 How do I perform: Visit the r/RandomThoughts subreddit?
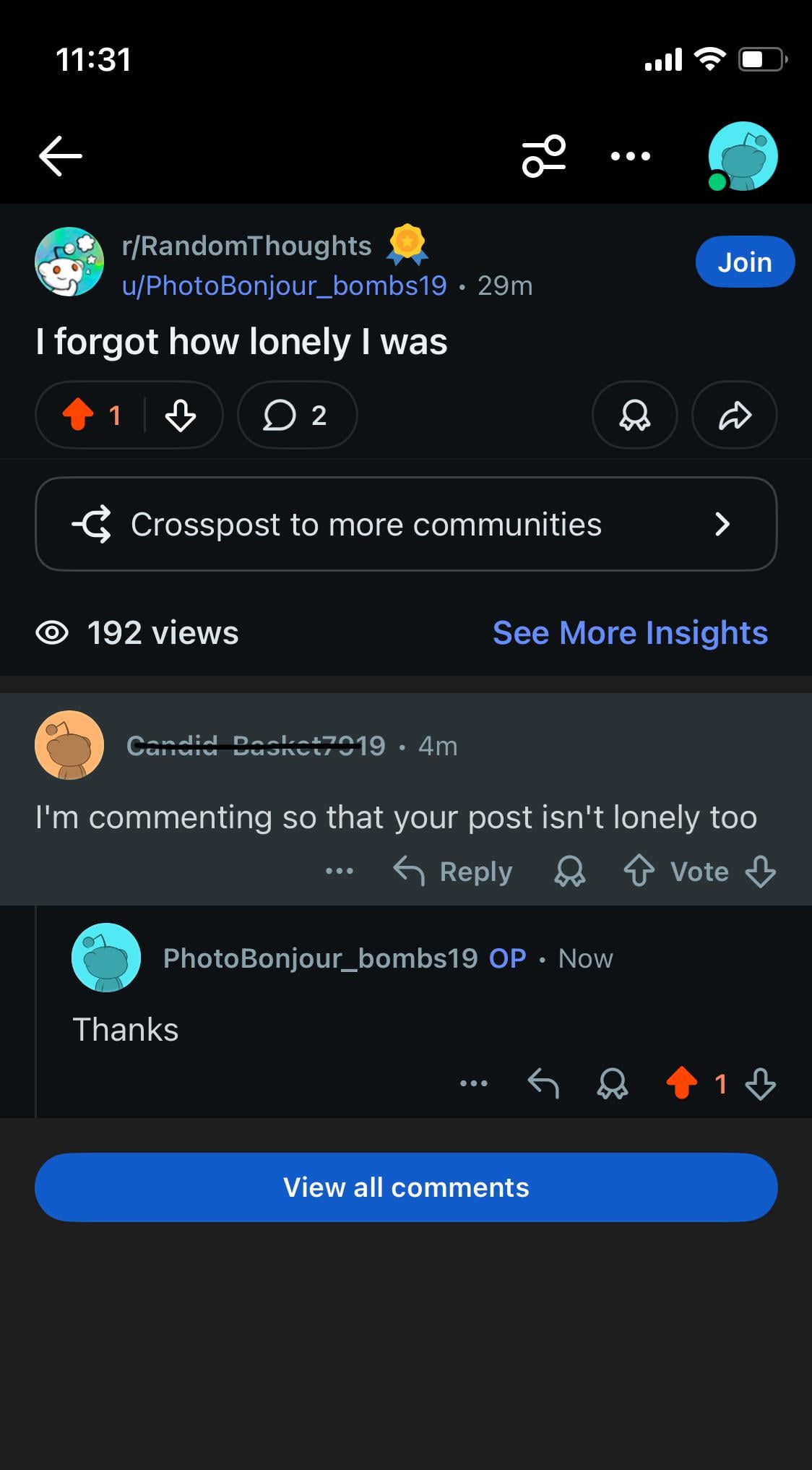point(246,246)
